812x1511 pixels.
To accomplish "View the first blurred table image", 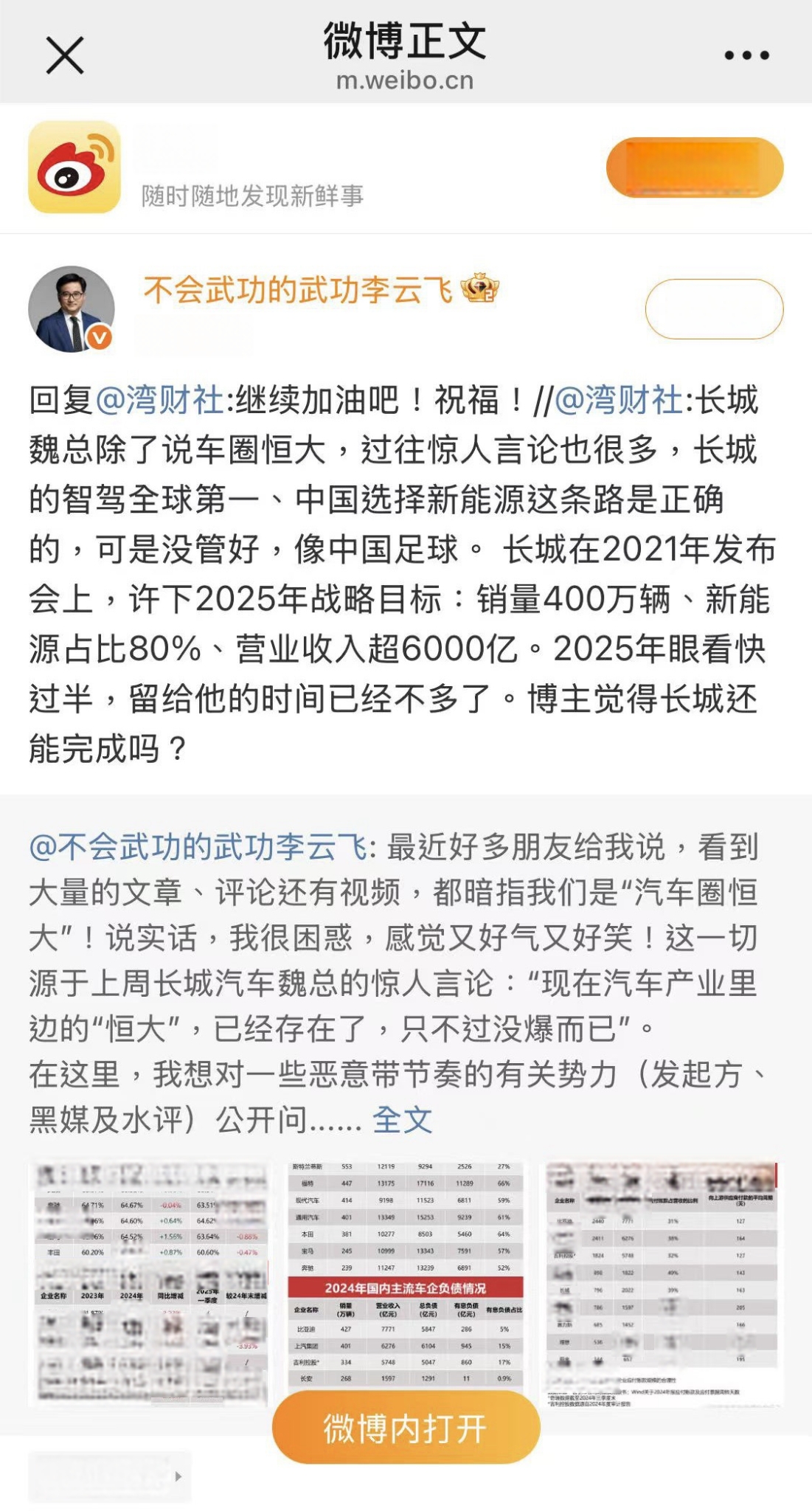I will [151, 1284].
